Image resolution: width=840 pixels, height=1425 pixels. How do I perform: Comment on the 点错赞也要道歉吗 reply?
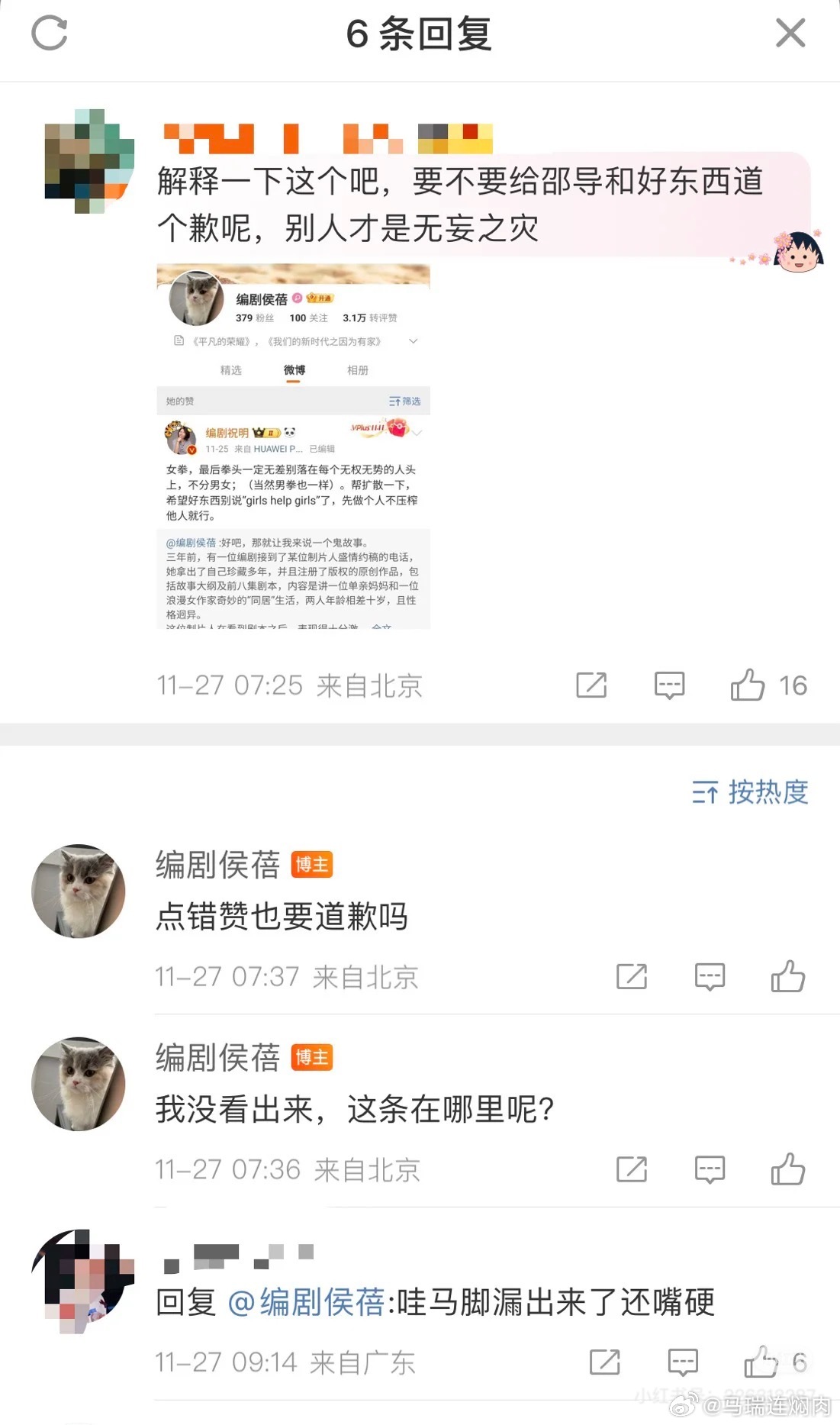710,976
